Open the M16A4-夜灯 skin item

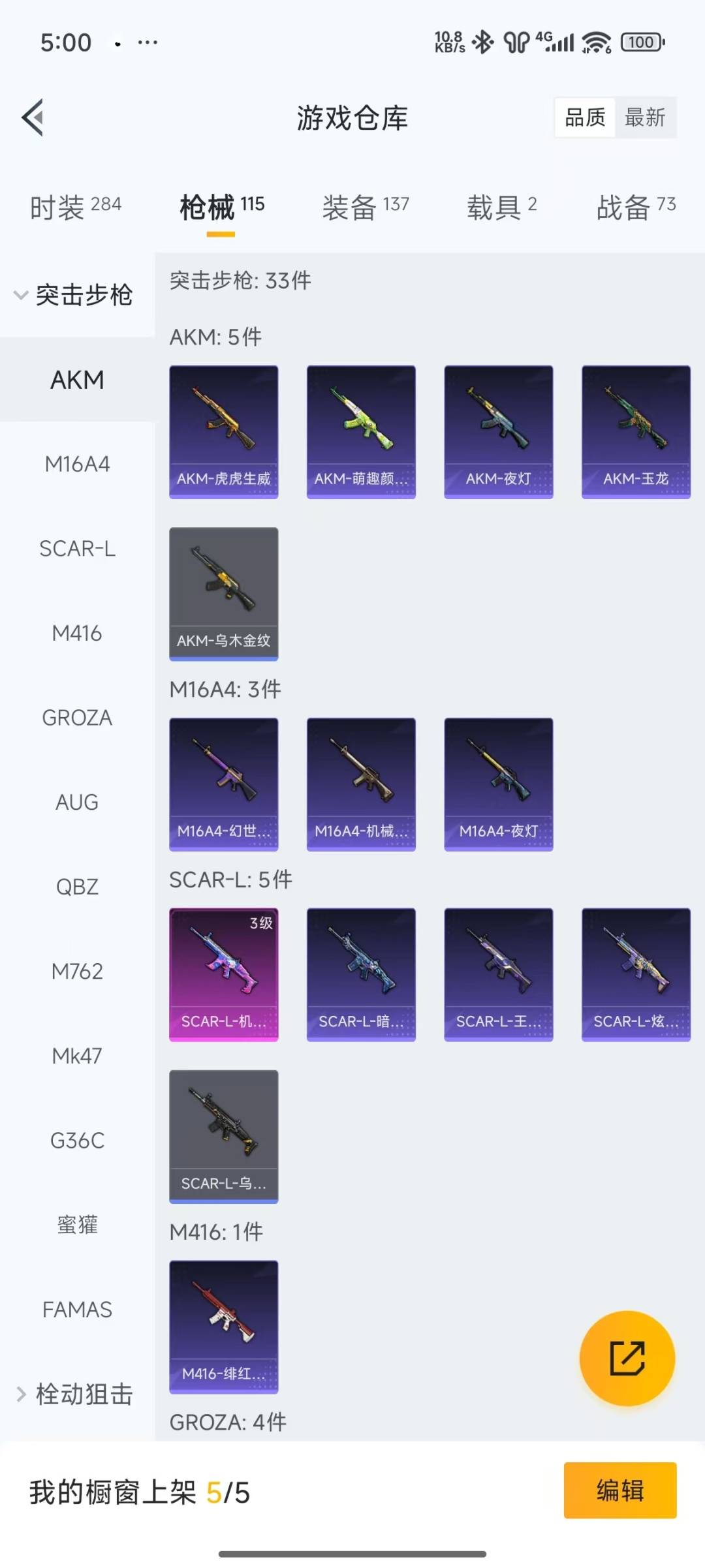coord(499,784)
